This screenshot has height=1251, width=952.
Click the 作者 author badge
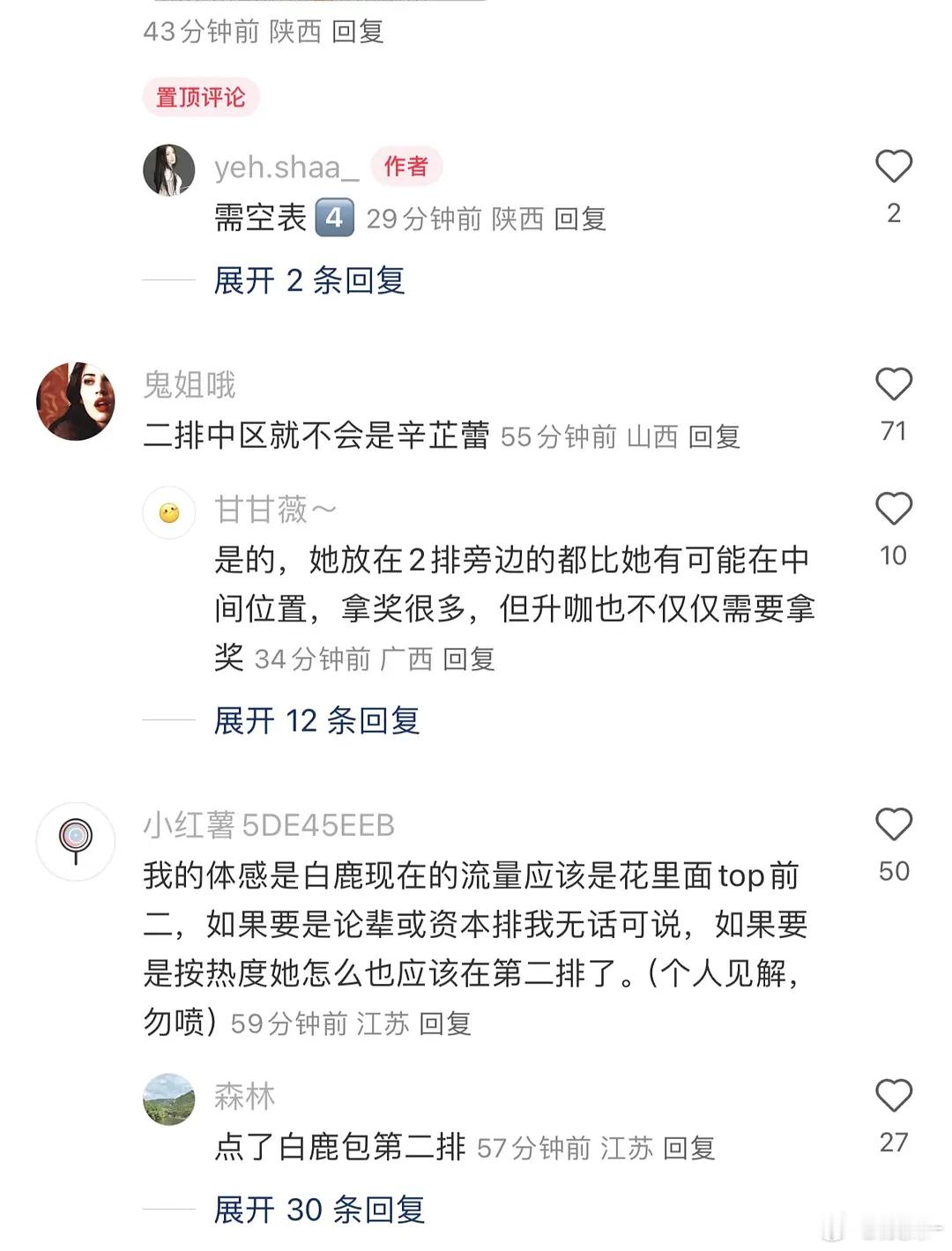pos(407,167)
